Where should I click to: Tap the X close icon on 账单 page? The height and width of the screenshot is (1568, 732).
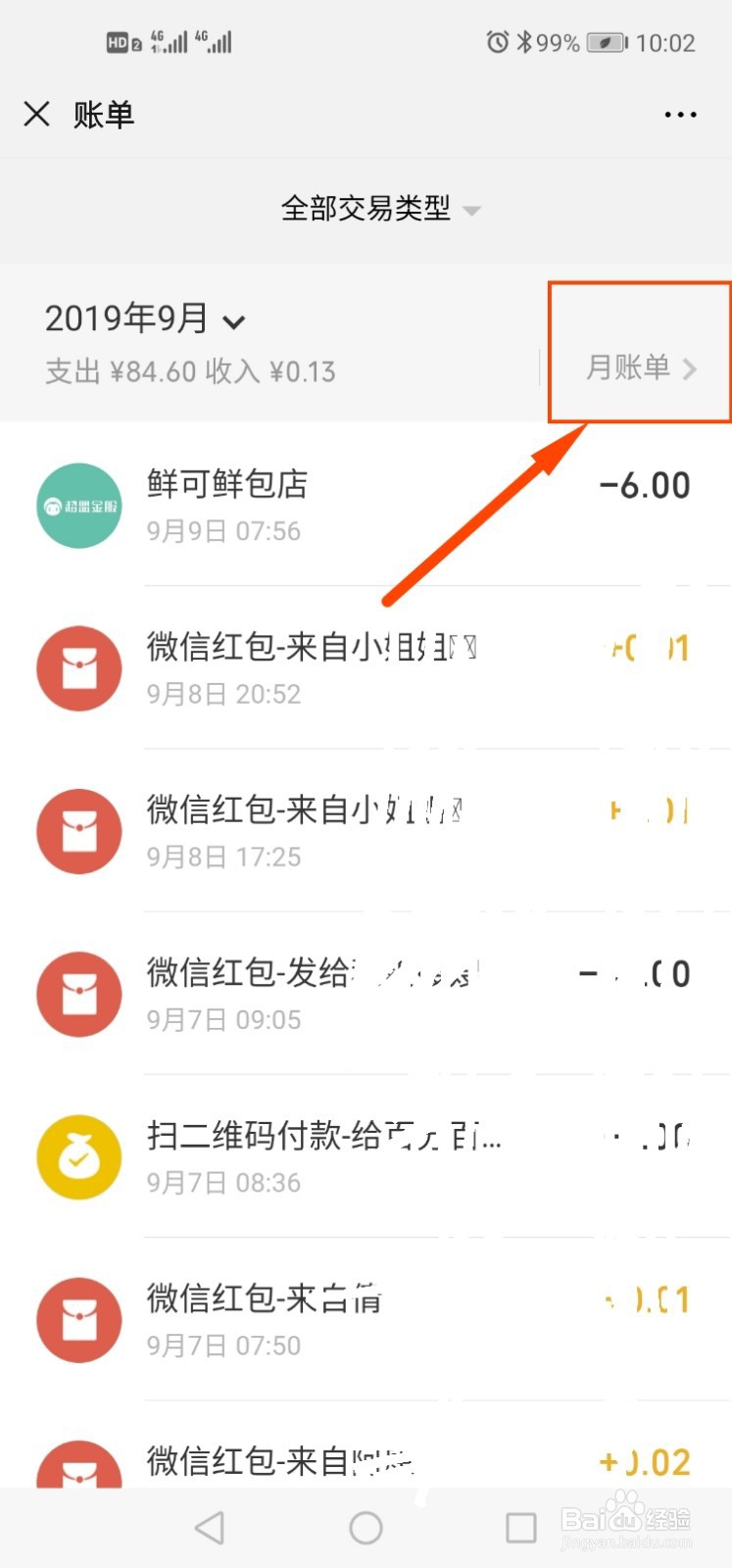[35, 115]
